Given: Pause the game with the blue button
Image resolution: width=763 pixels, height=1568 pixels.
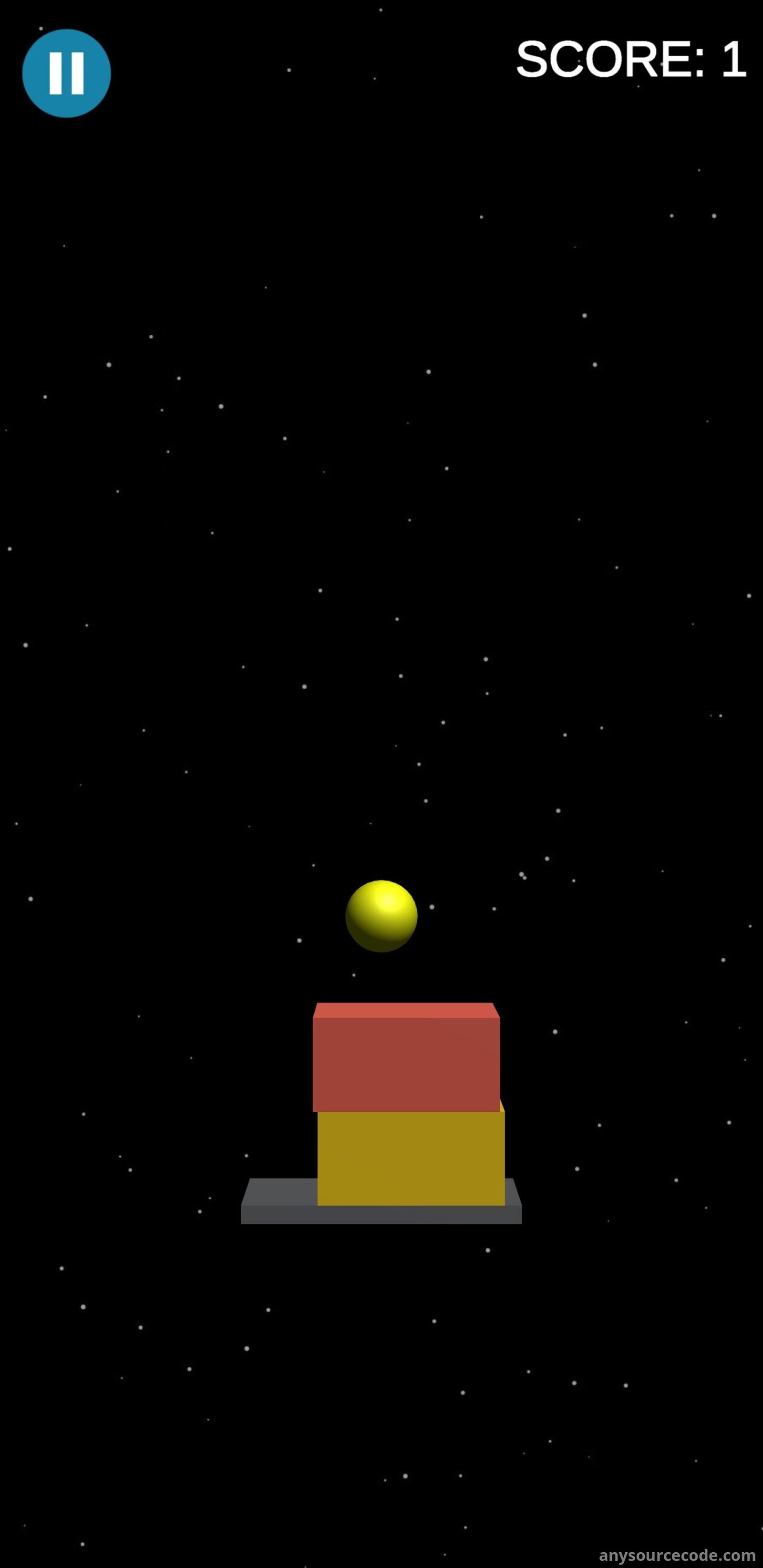Looking at the screenshot, I should pyautogui.click(x=66, y=73).
